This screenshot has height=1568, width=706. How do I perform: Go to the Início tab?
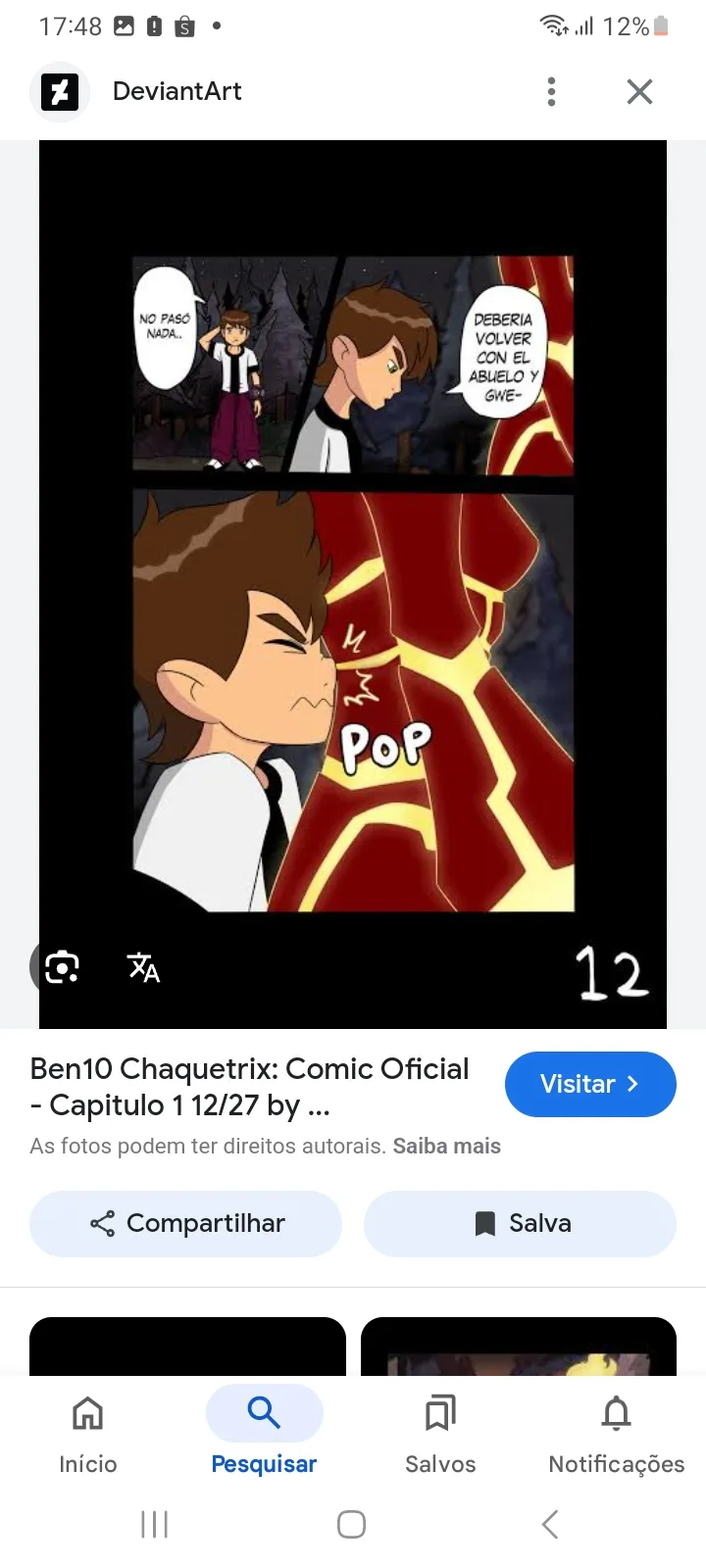[x=88, y=1435]
